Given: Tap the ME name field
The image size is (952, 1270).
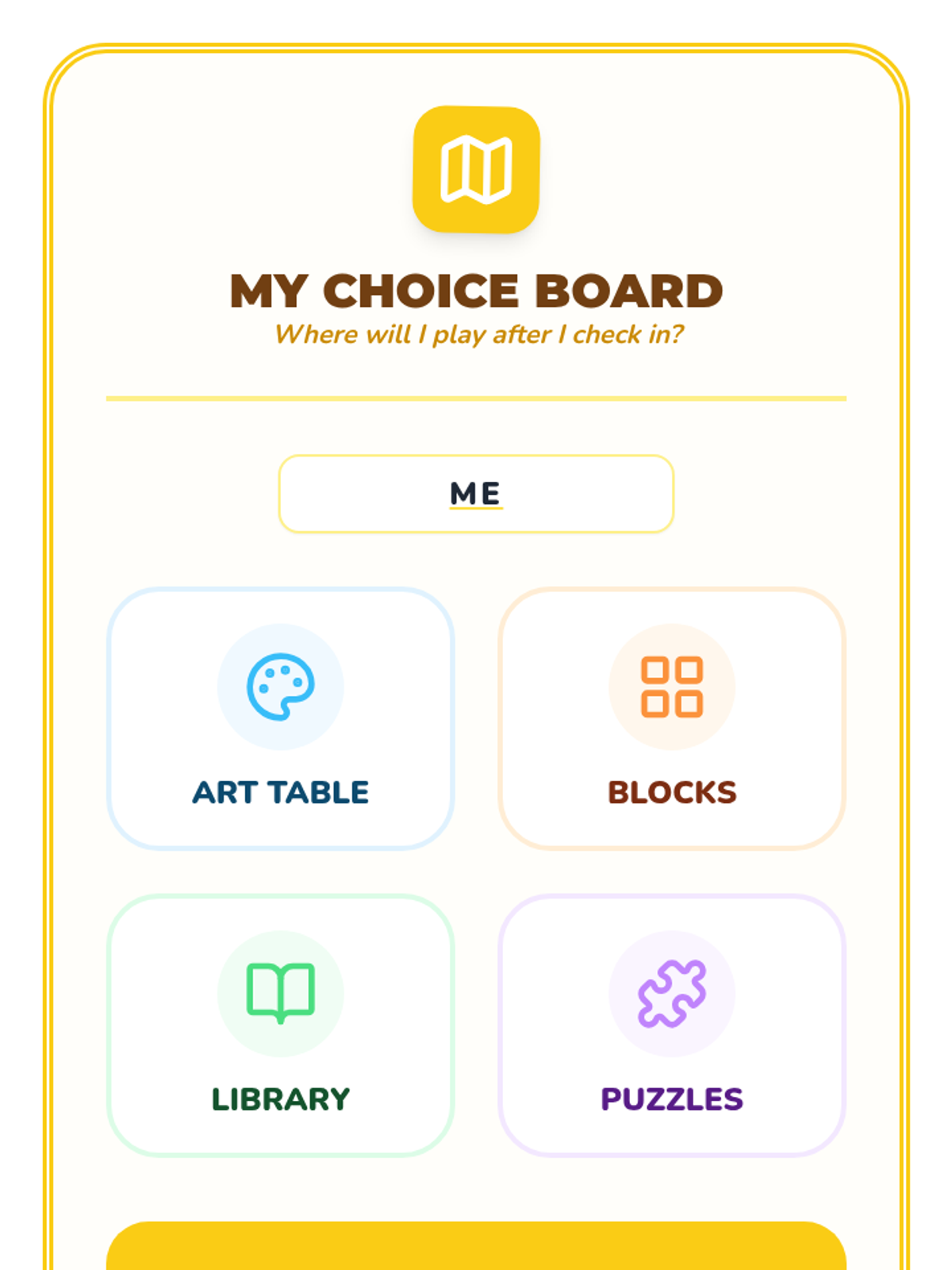Looking at the screenshot, I should pos(476,494).
